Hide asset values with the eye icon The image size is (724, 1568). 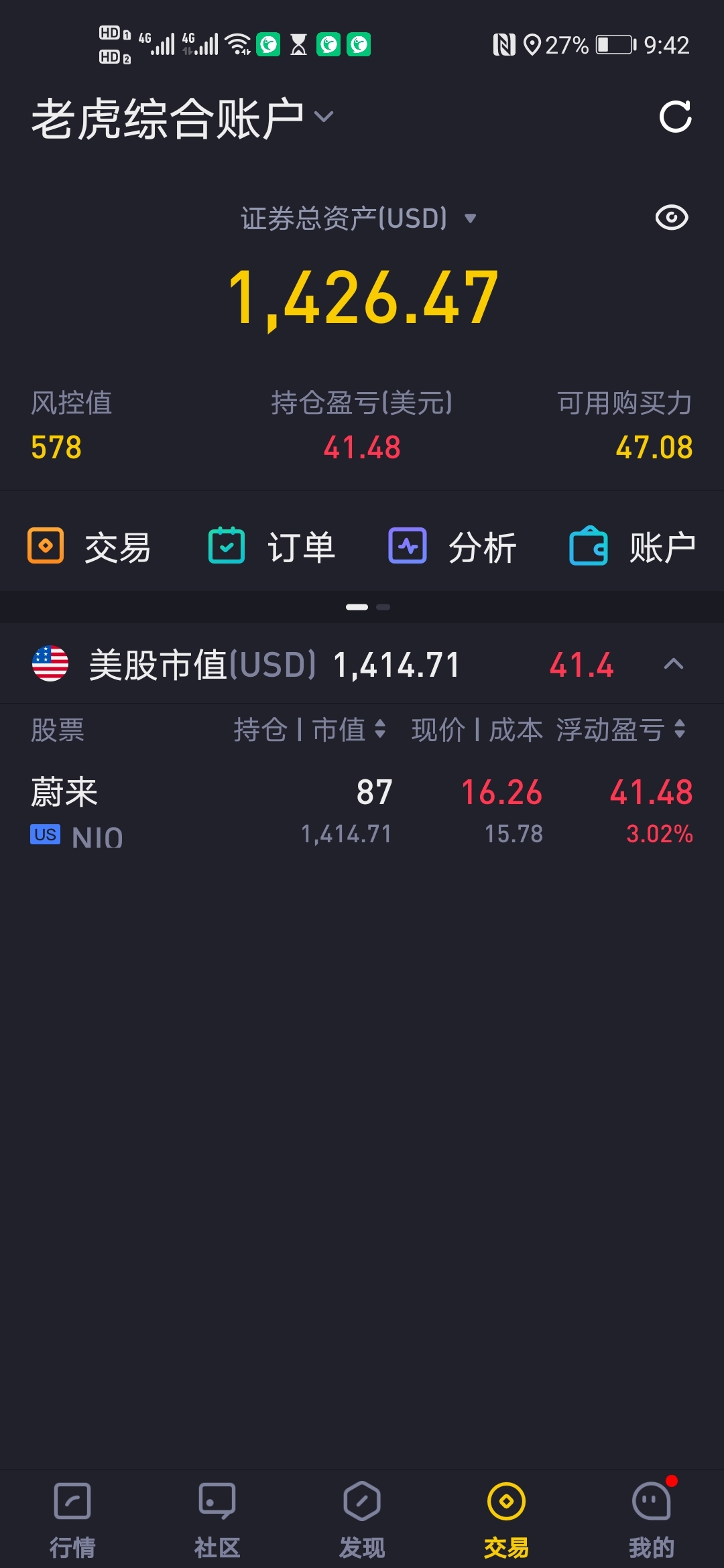tap(671, 218)
